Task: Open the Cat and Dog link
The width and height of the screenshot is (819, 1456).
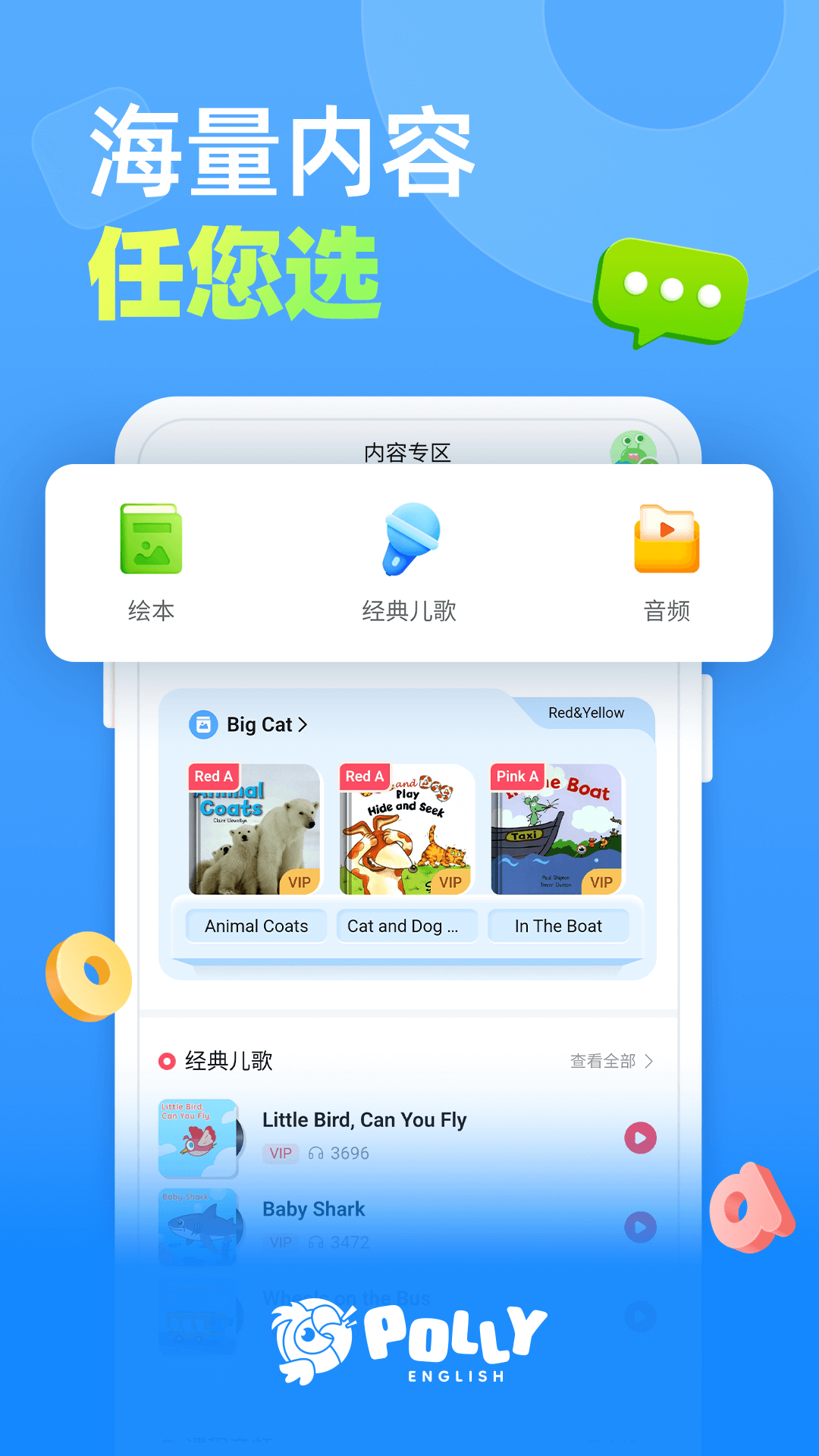Action: 407,926
